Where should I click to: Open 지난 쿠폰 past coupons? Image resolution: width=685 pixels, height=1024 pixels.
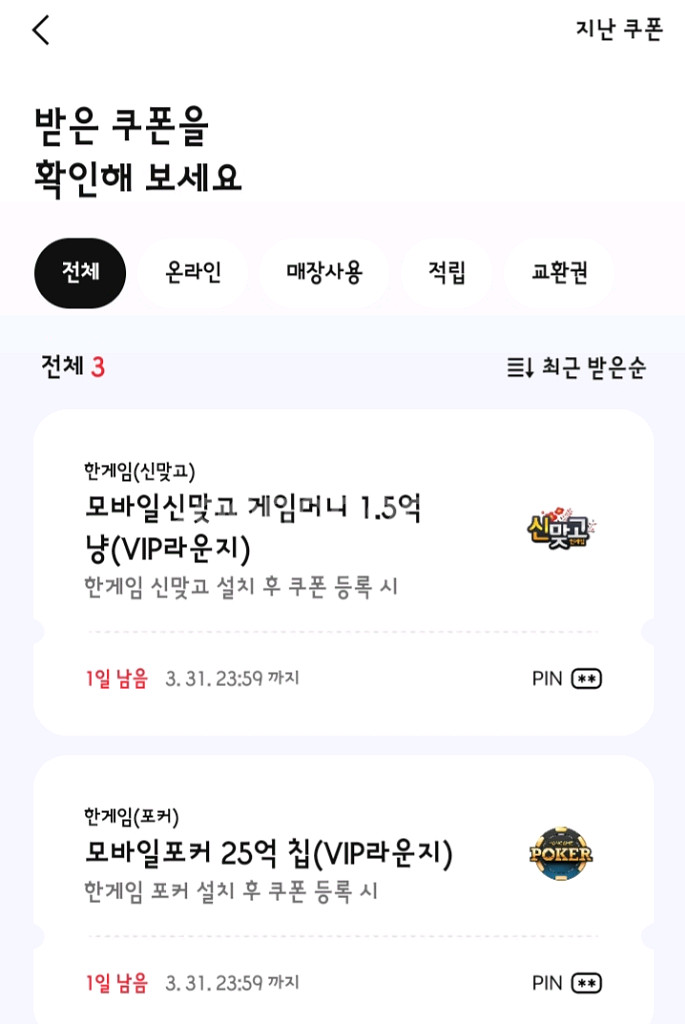tap(619, 29)
